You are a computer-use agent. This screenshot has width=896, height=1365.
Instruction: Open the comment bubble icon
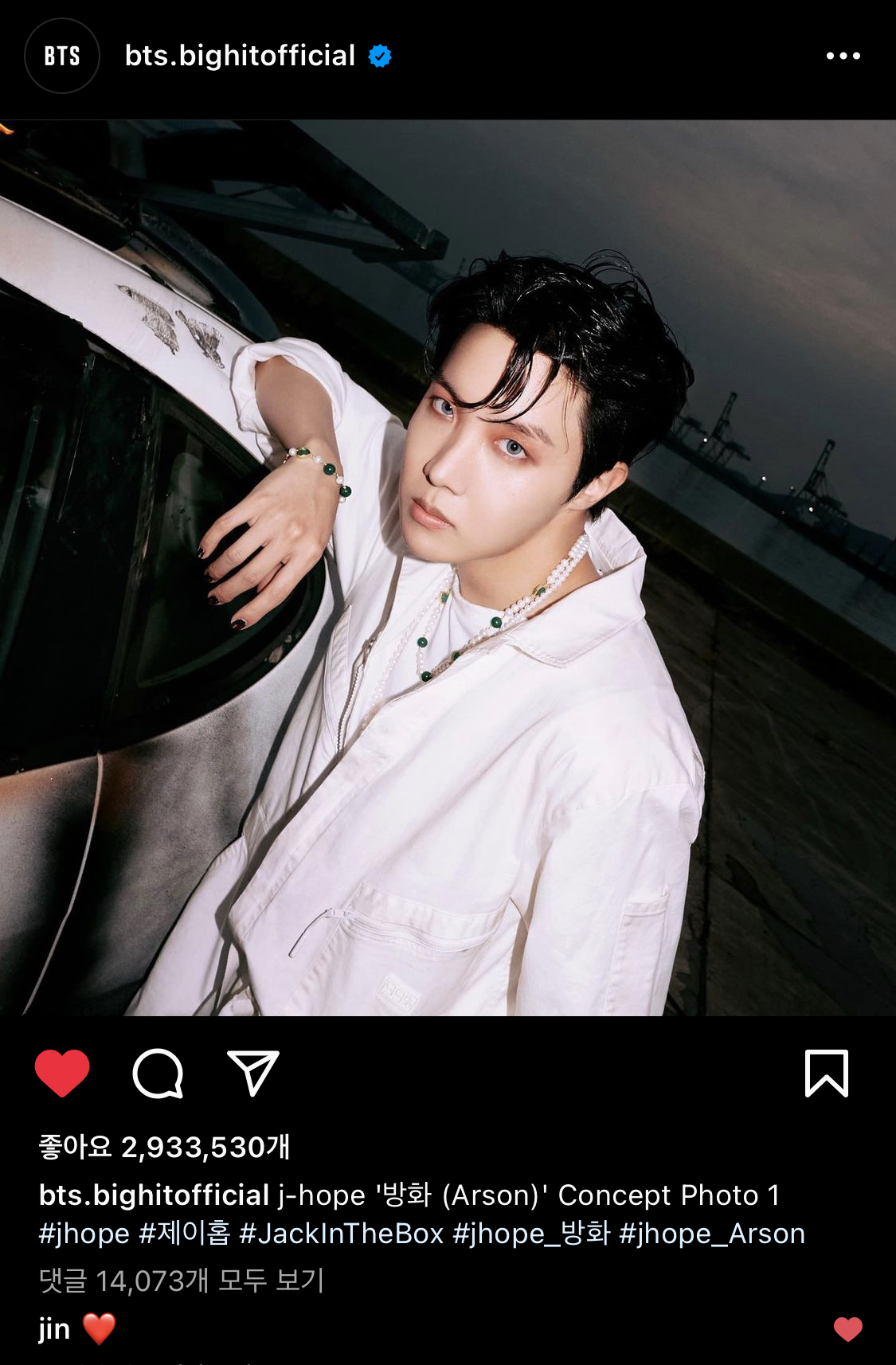158,1073
